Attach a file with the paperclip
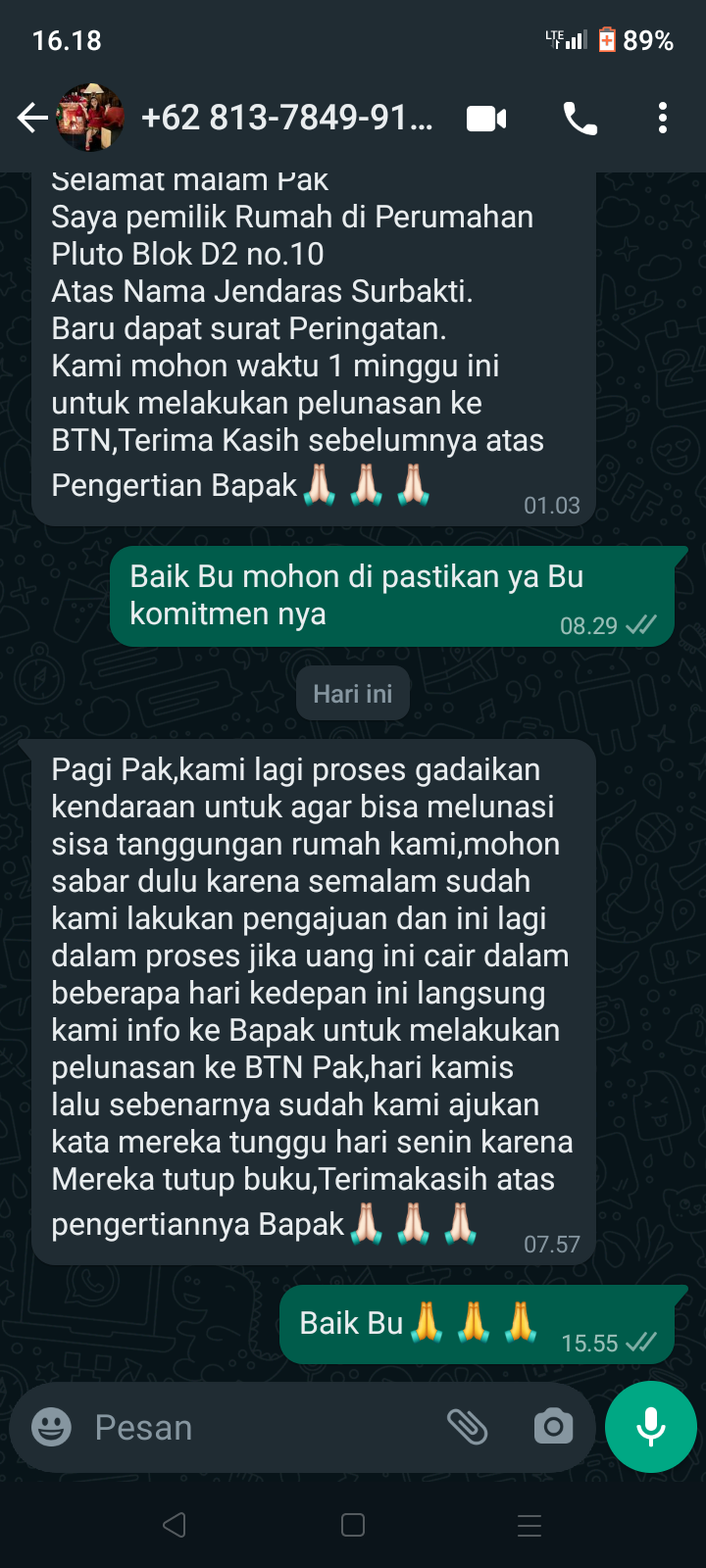 tap(468, 1427)
